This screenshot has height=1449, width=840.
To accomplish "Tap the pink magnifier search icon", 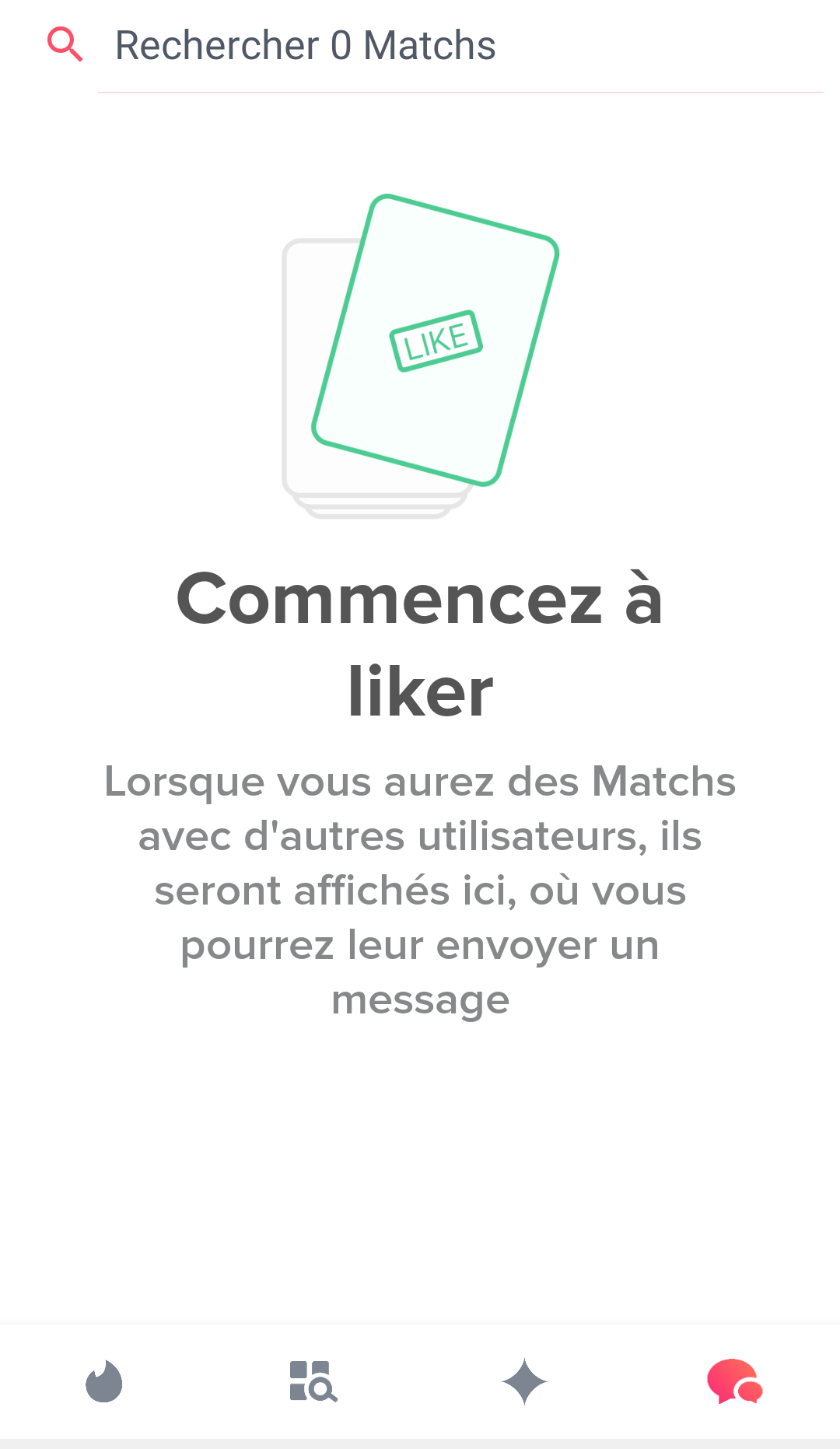I will click(65, 44).
